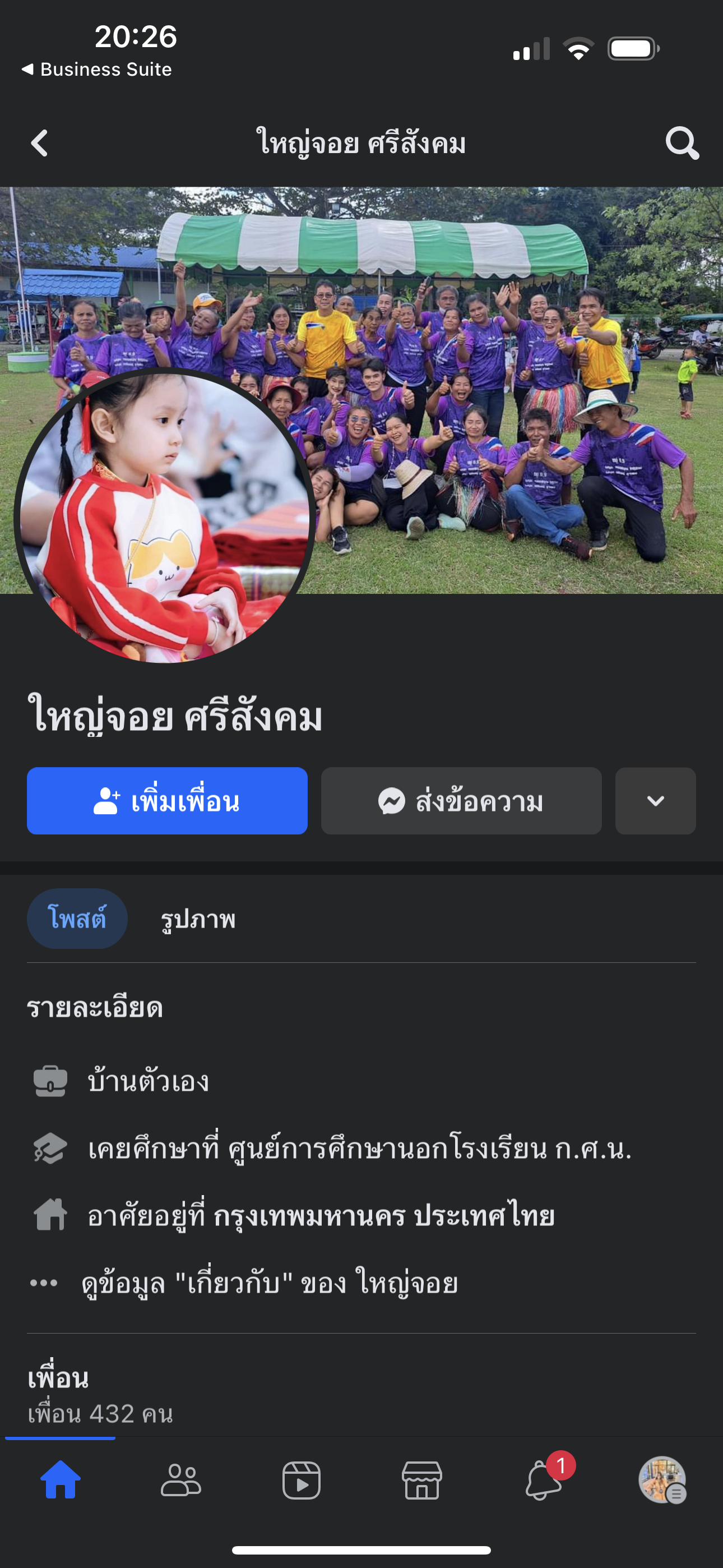723x1568 pixels.
Task: Switch to the โพสต์ (Posts) tab
Action: tap(77, 919)
